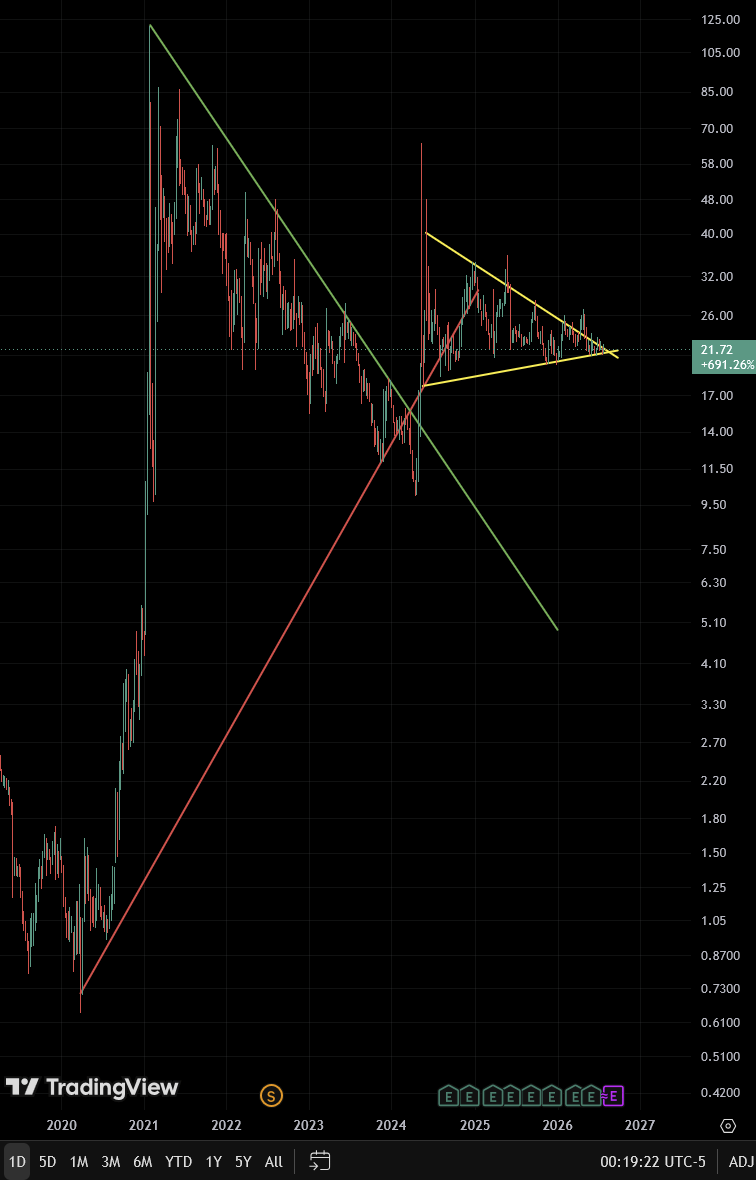Tap the purple upcoming earnings E marker

click(614, 1096)
